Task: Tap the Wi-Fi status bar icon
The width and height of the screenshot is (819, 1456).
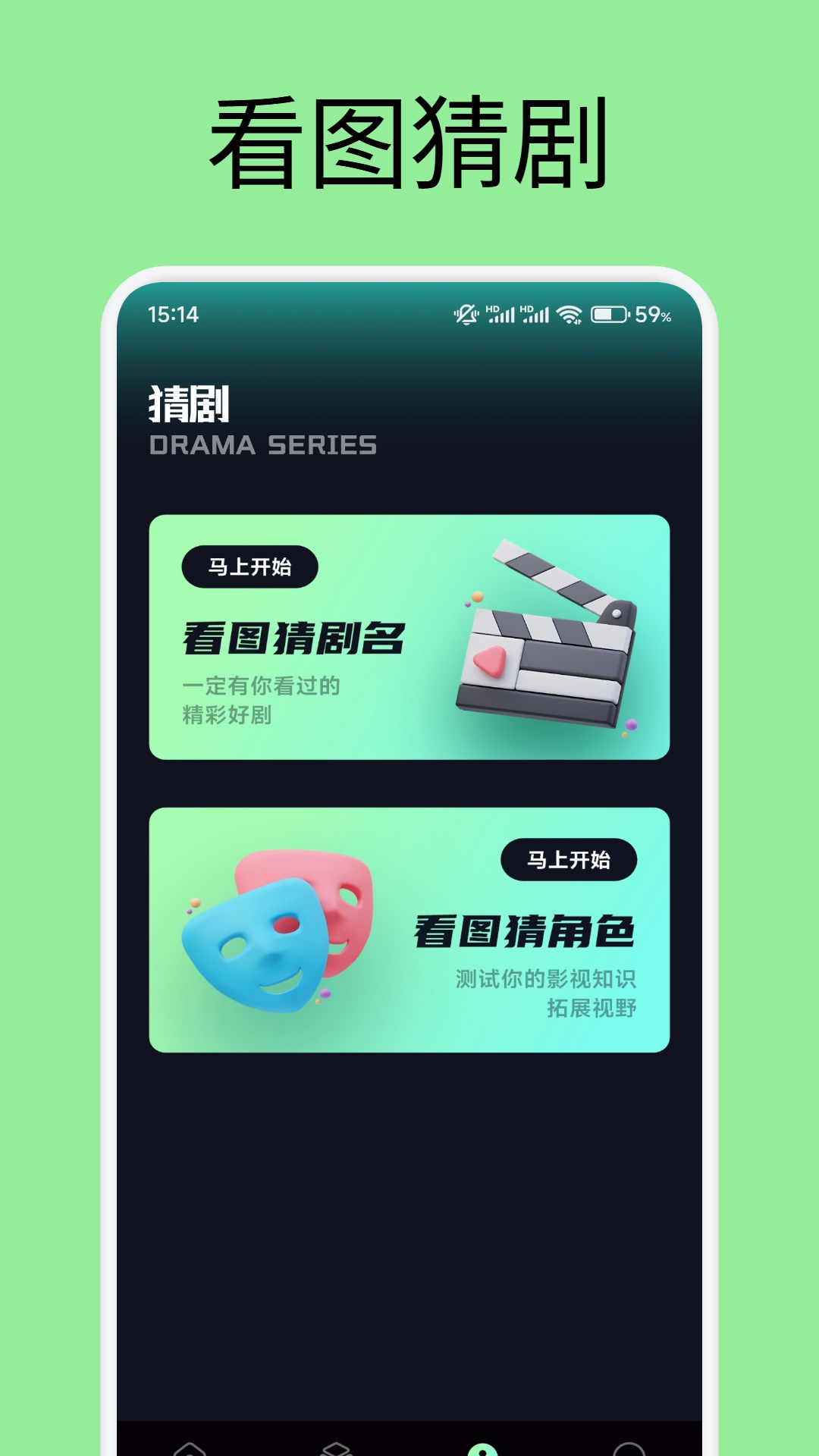Action: [x=569, y=313]
